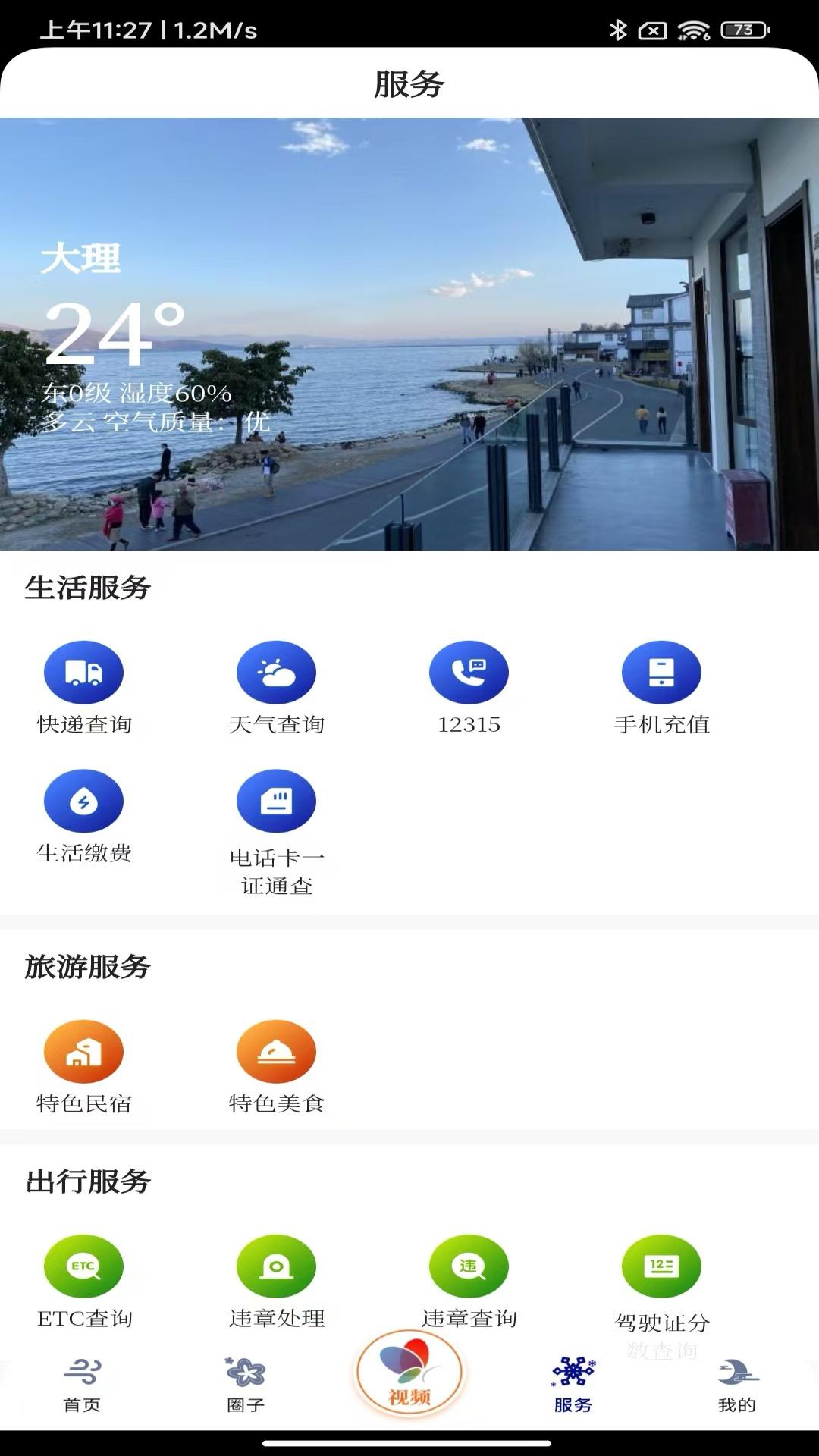Open the 快递查询 express tracking icon

click(x=83, y=671)
